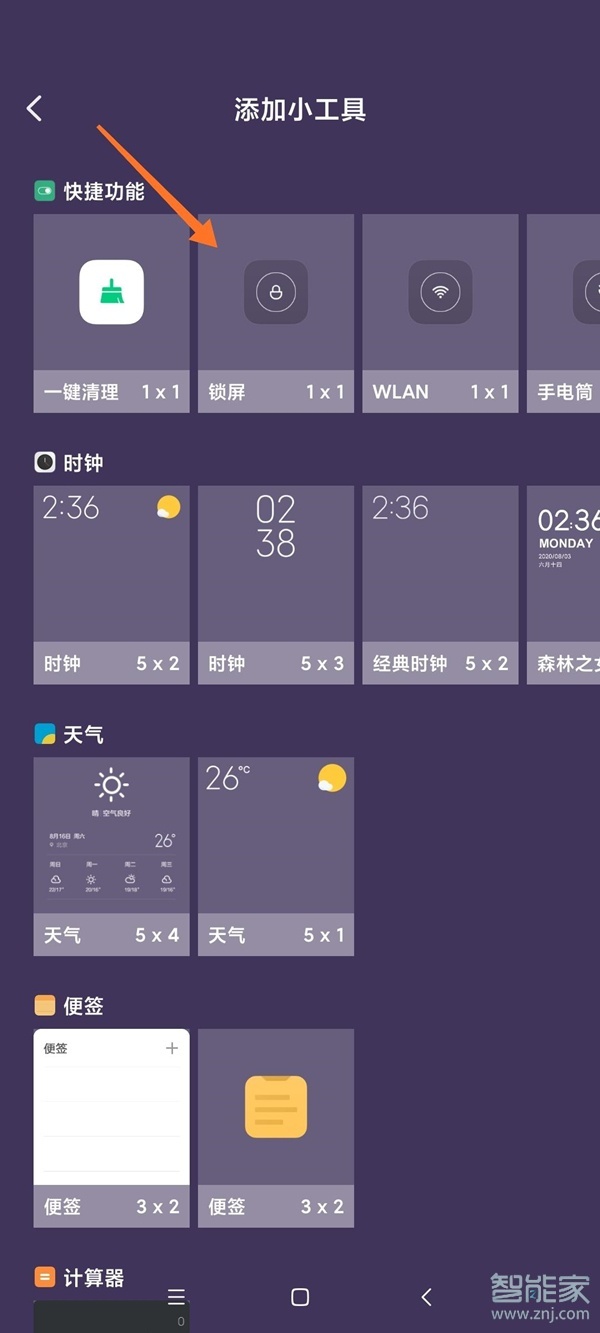Screen dimensions: 600x1333
Task: Select the 时钟 5x2 widget
Action: click(111, 584)
